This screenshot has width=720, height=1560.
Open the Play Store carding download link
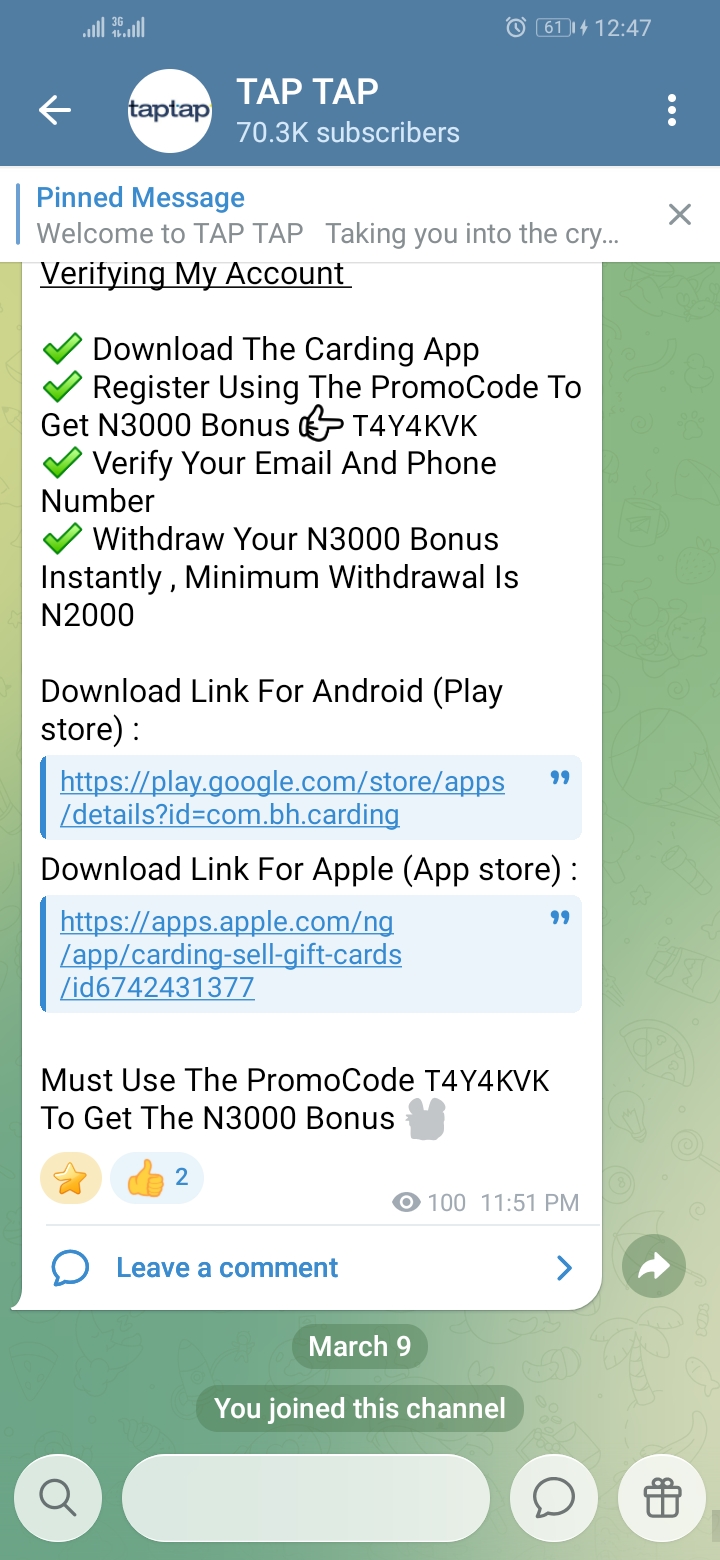pos(282,798)
